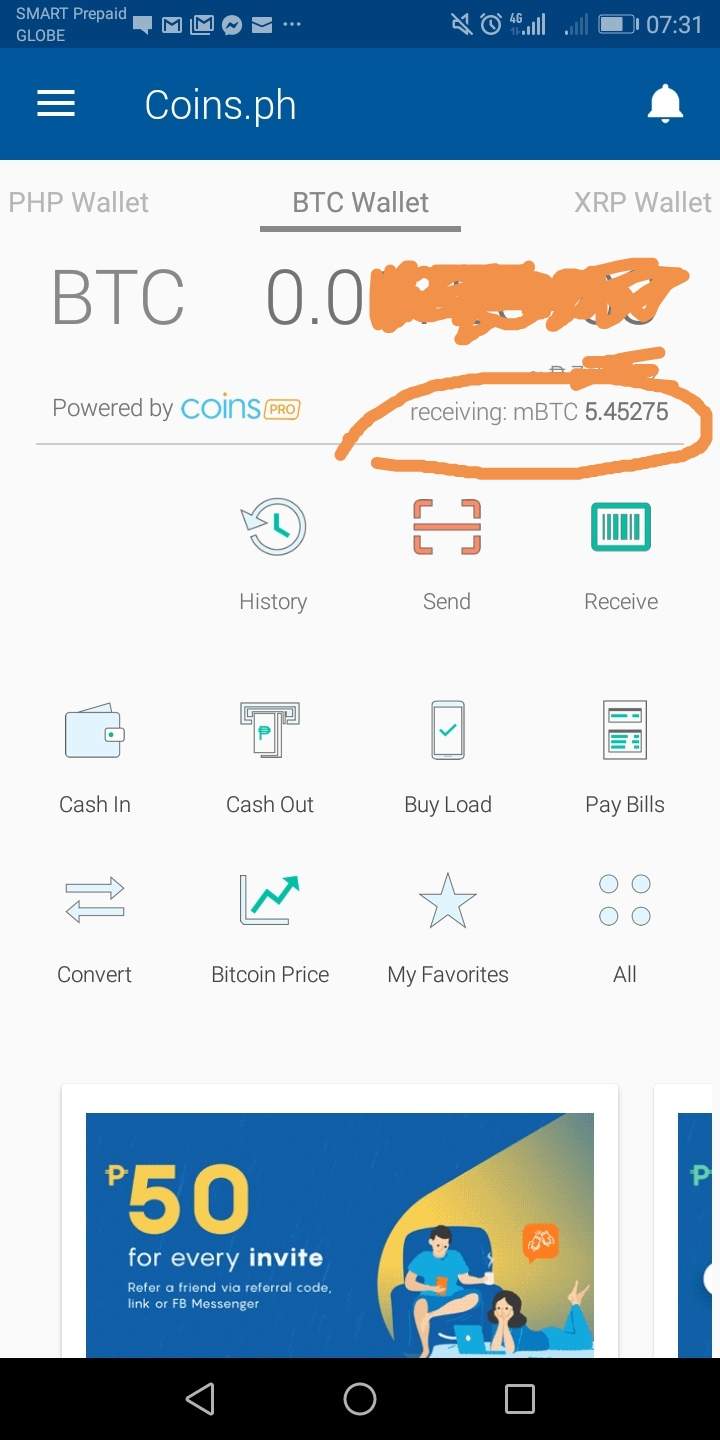Open Cash Out options

270,757
